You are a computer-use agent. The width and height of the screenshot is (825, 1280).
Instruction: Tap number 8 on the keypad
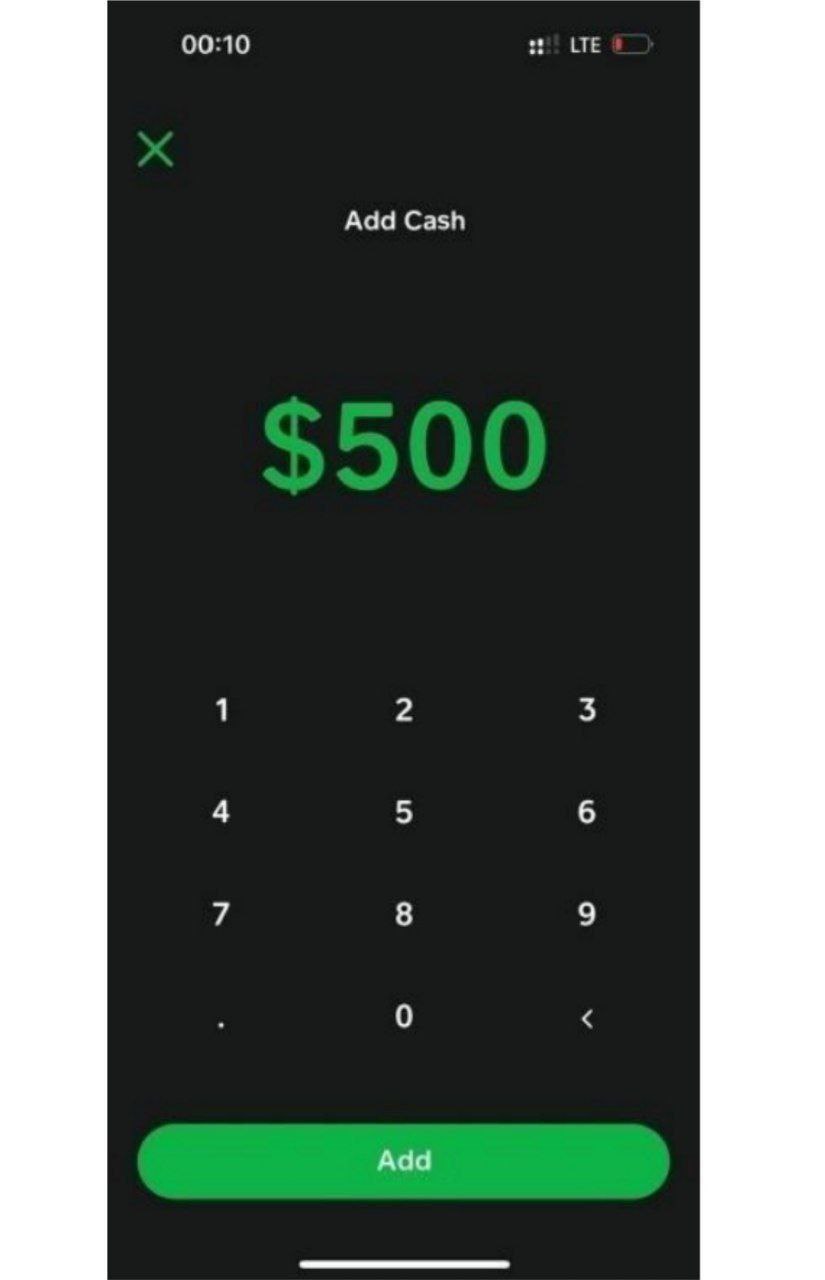click(x=403, y=914)
